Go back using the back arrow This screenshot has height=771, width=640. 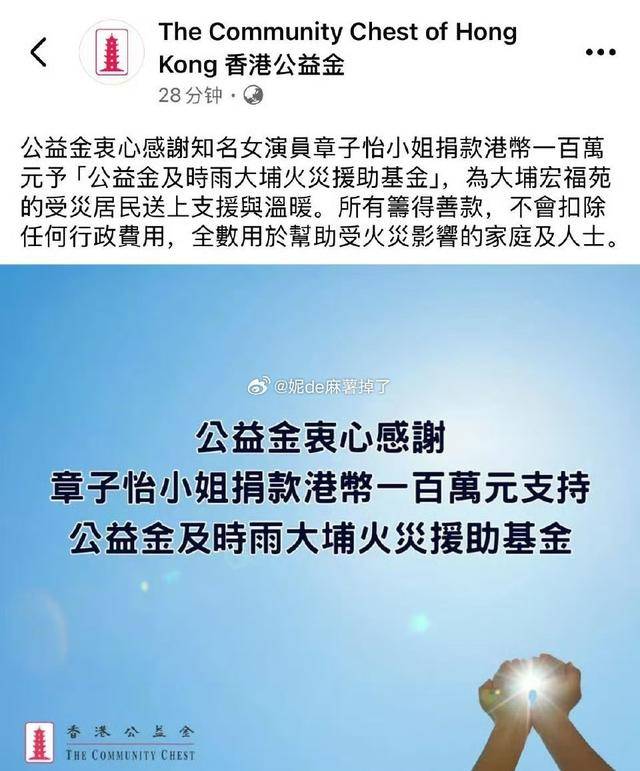click(x=38, y=52)
